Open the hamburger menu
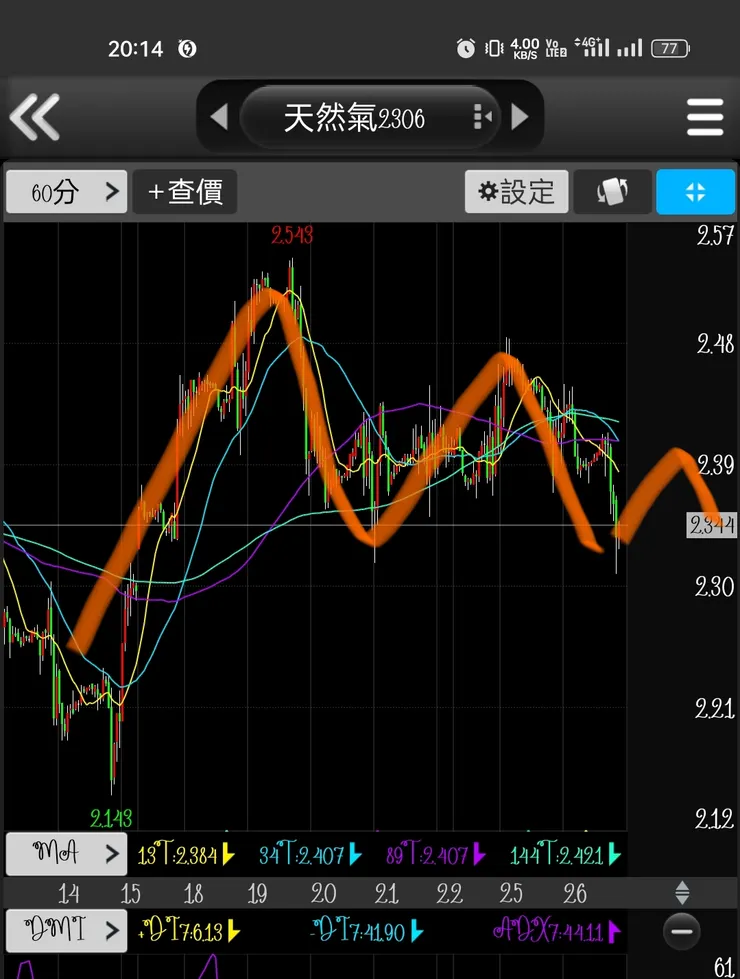 point(705,117)
